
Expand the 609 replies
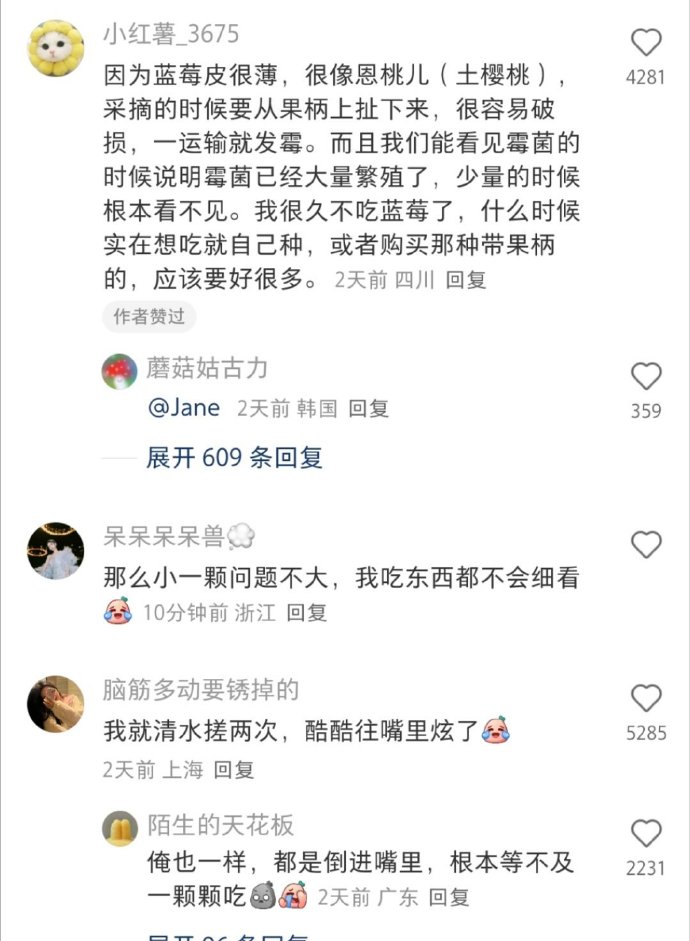(x=235, y=458)
